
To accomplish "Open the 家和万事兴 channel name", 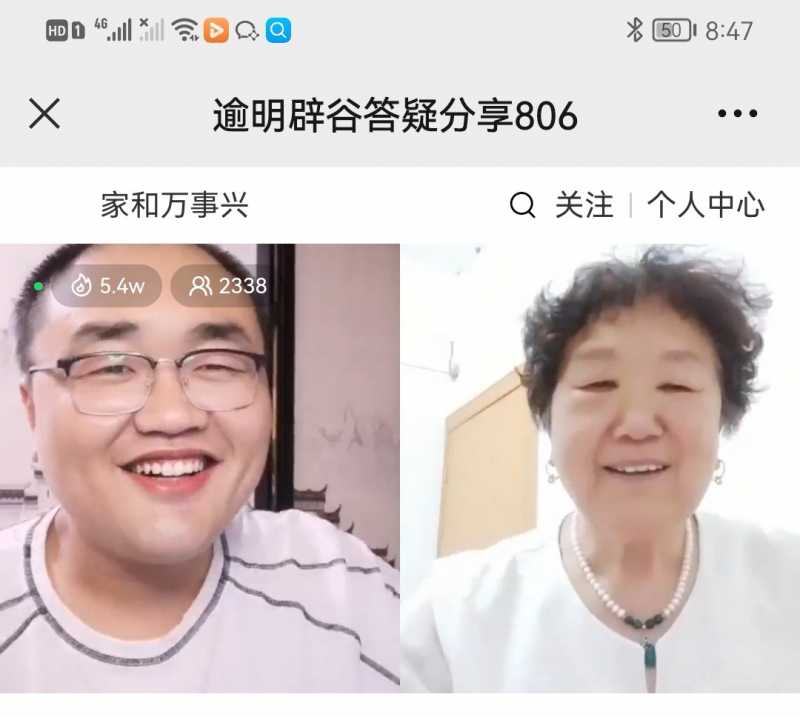I will [x=175, y=206].
